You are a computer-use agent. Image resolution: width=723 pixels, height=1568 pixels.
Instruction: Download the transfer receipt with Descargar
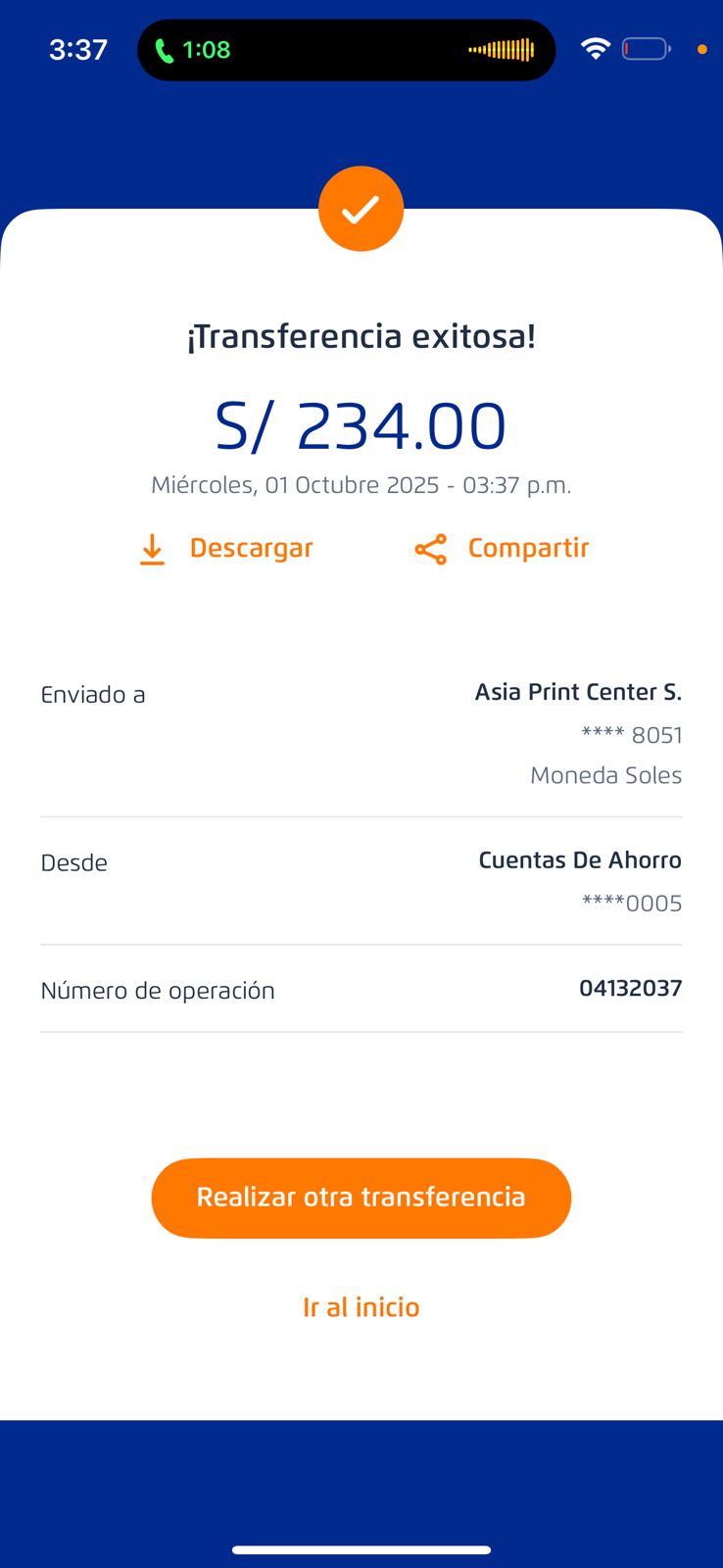point(225,549)
